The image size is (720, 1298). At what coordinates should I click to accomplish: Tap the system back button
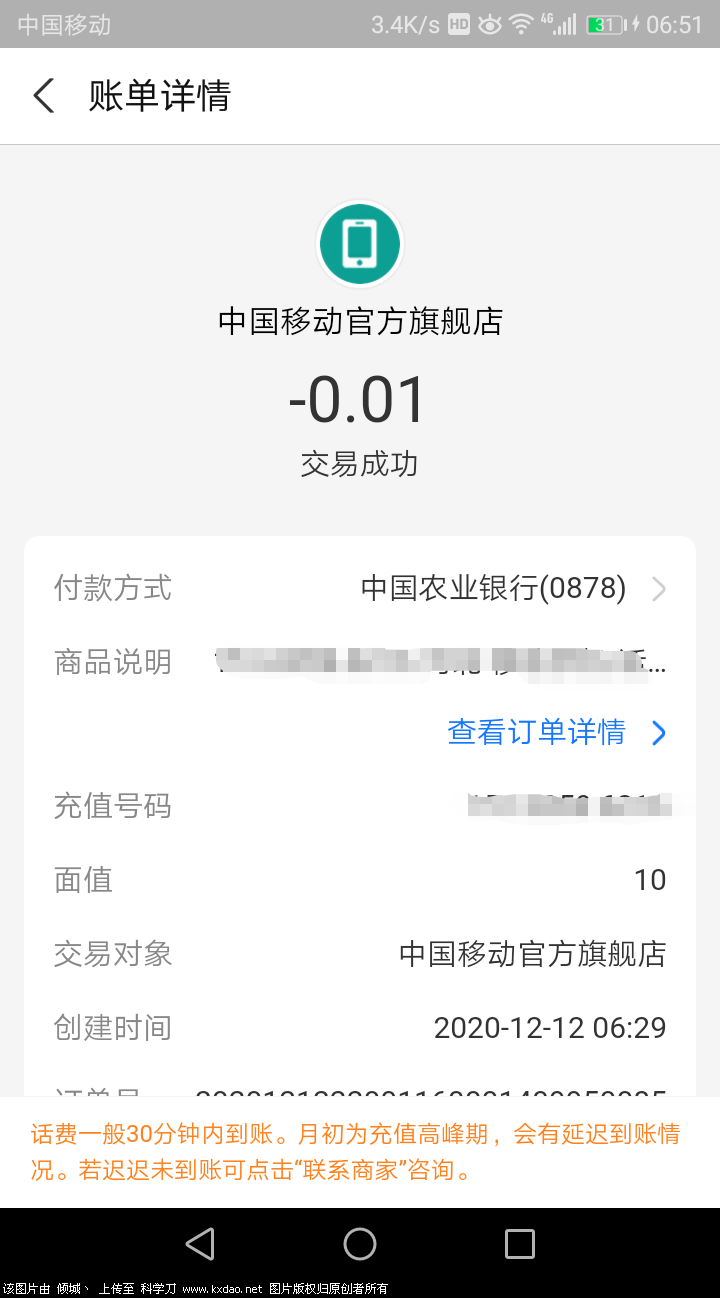(x=200, y=1244)
